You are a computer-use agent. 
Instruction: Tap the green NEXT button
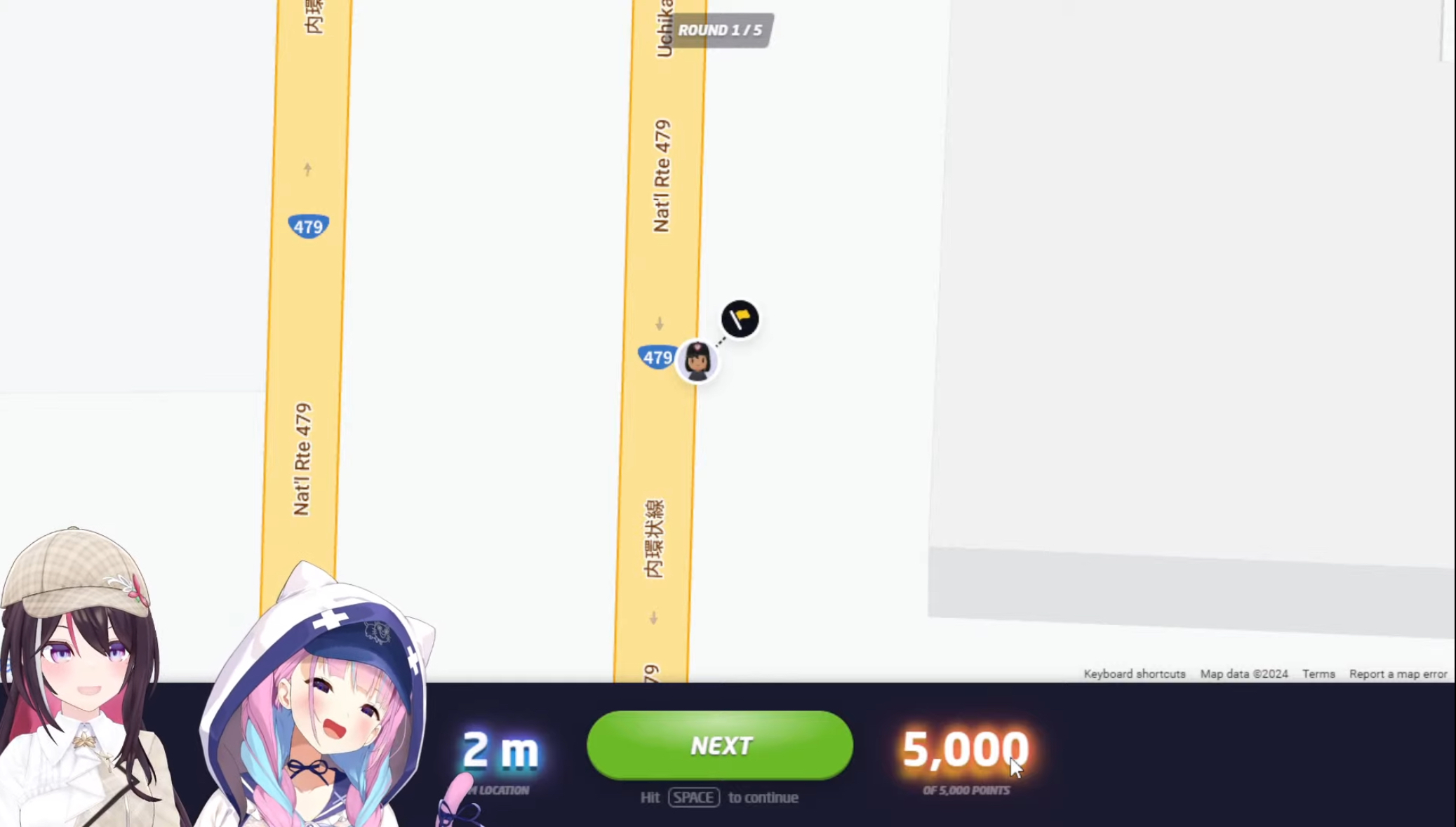719,745
